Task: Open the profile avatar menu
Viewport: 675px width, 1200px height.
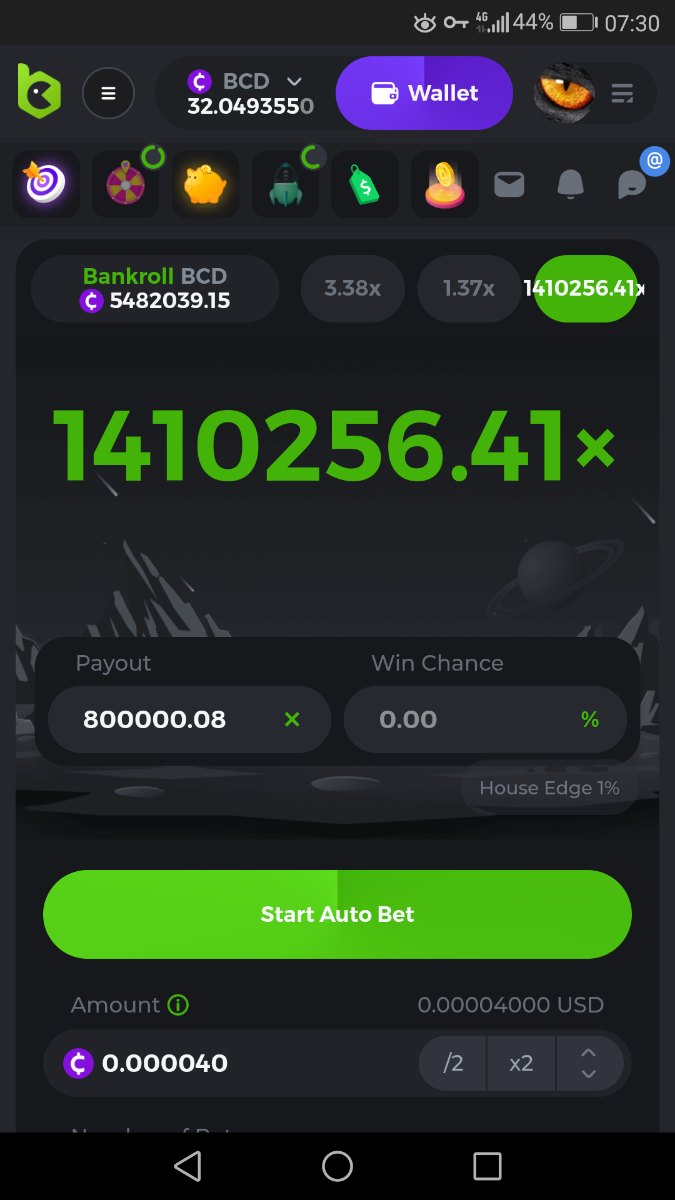Action: pos(565,93)
